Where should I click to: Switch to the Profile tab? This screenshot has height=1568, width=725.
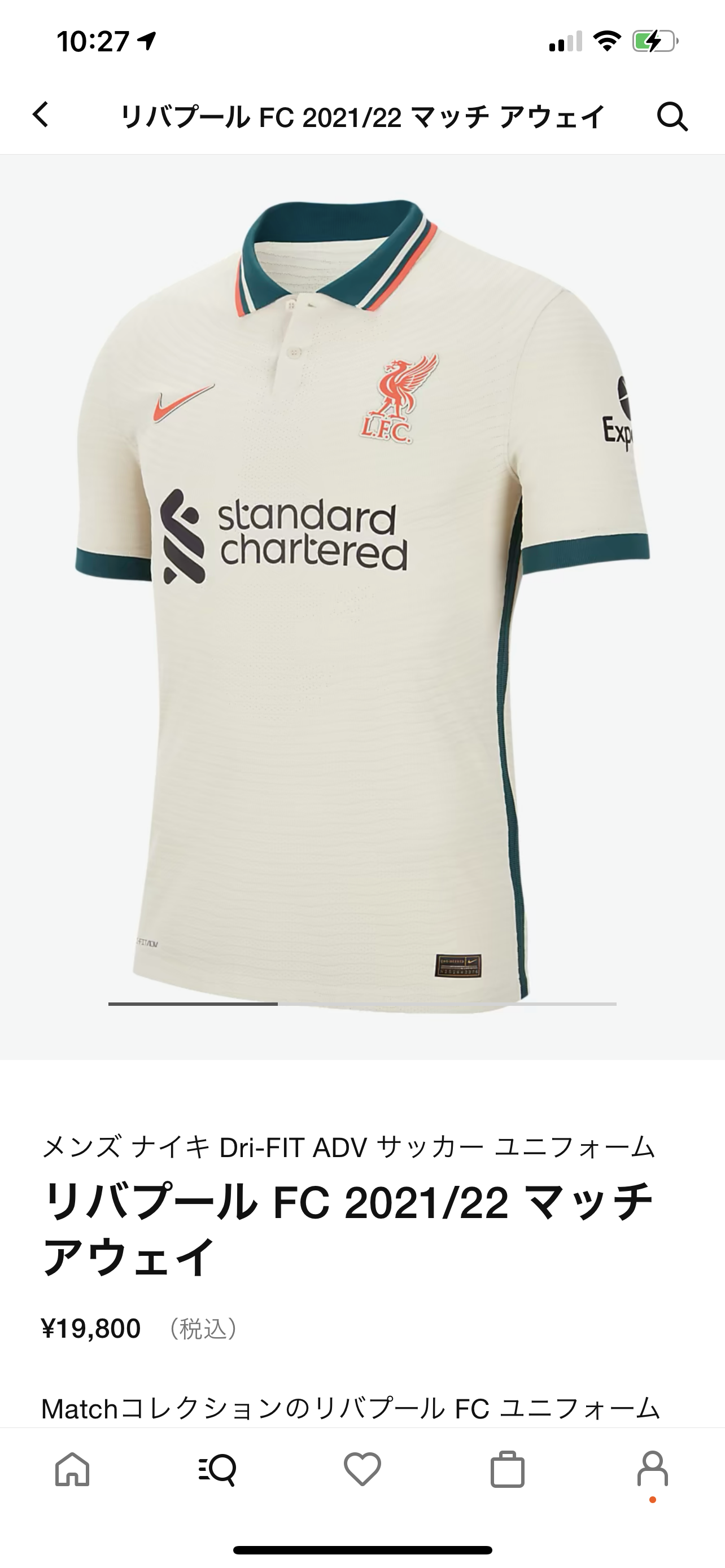652,1470
